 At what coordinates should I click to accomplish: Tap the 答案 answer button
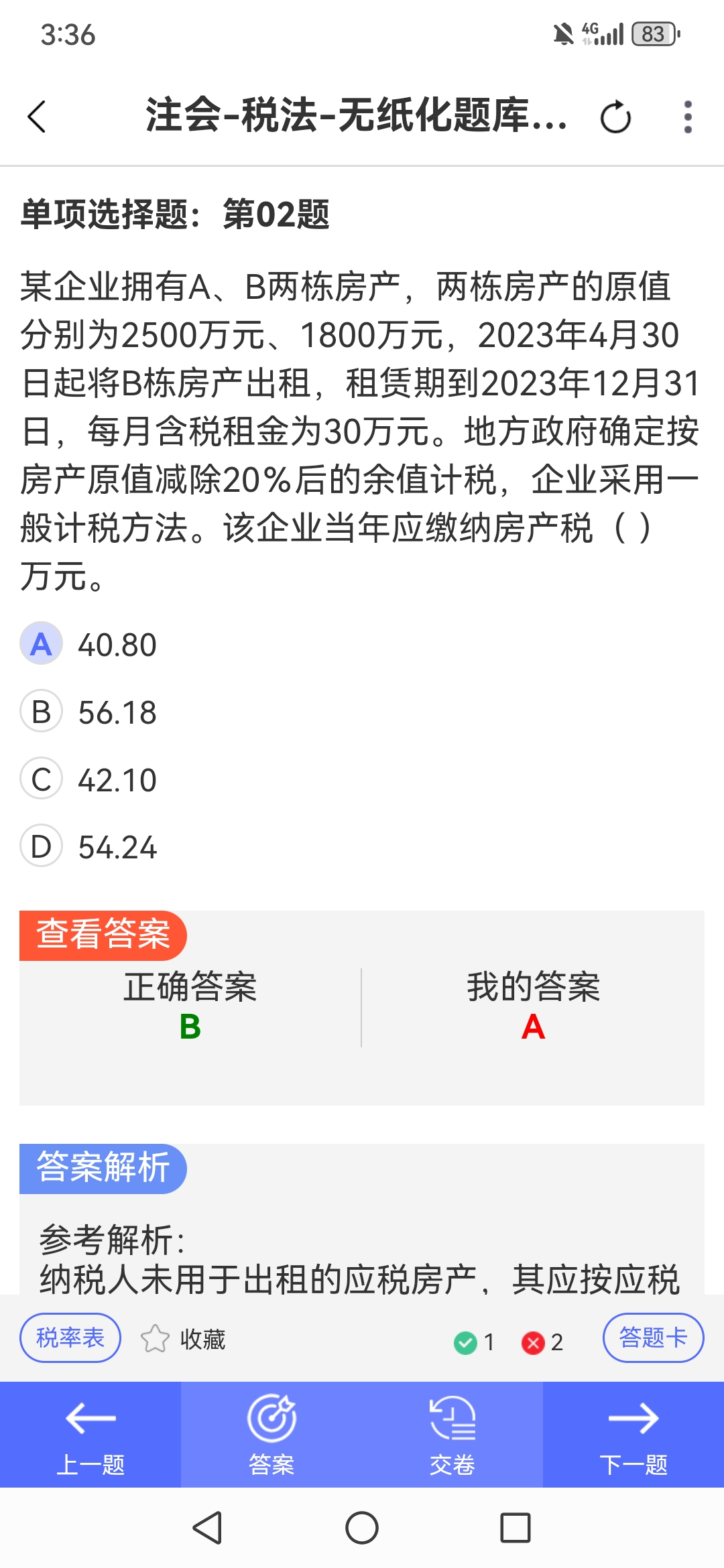(271, 1435)
